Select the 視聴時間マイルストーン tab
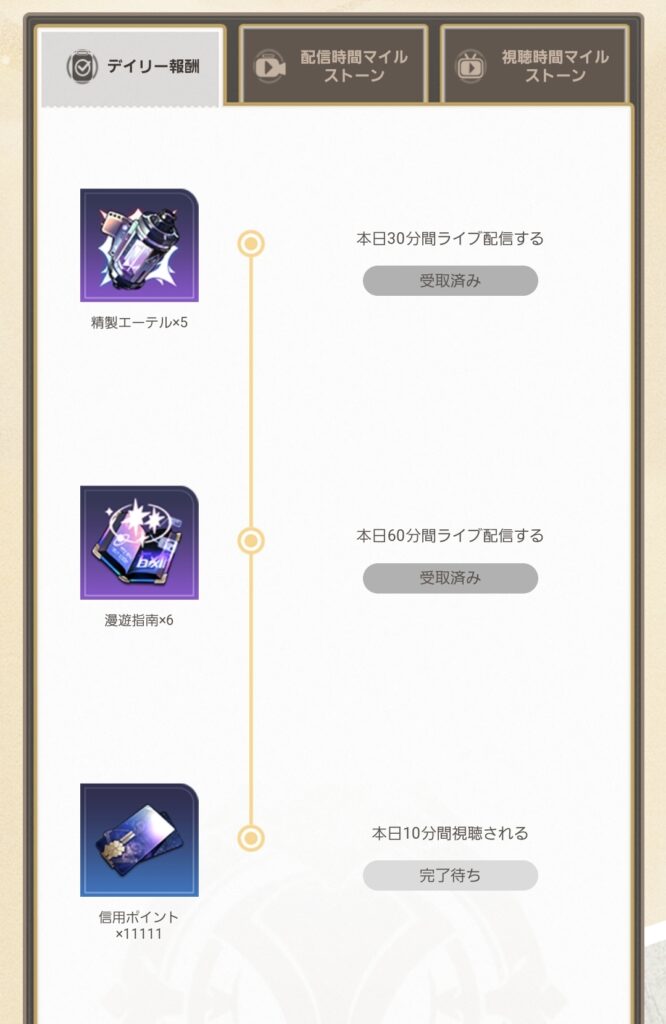The width and height of the screenshot is (666, 1024). [x=535, y=66]
